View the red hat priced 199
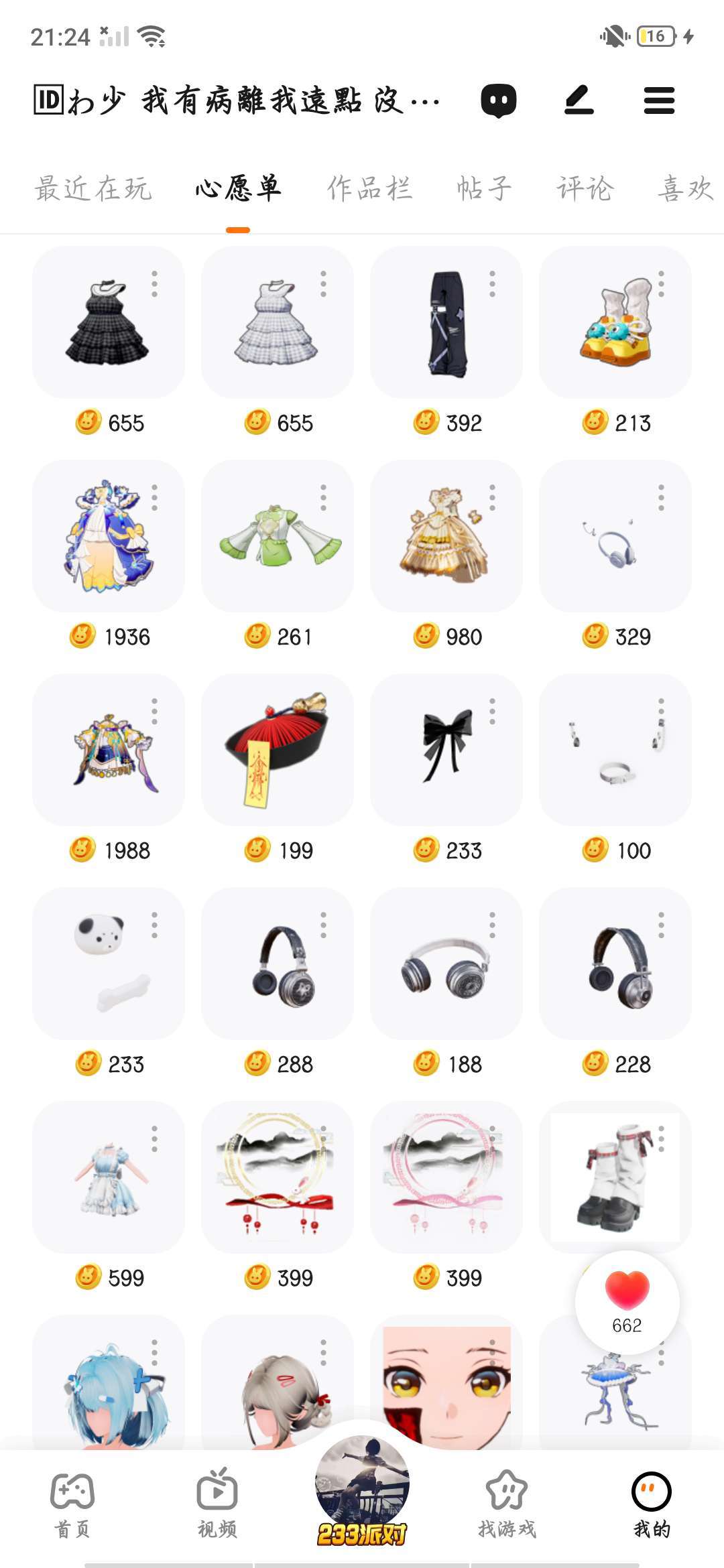The height and width of the screenshot is (1568, 724). click(278, 750)
